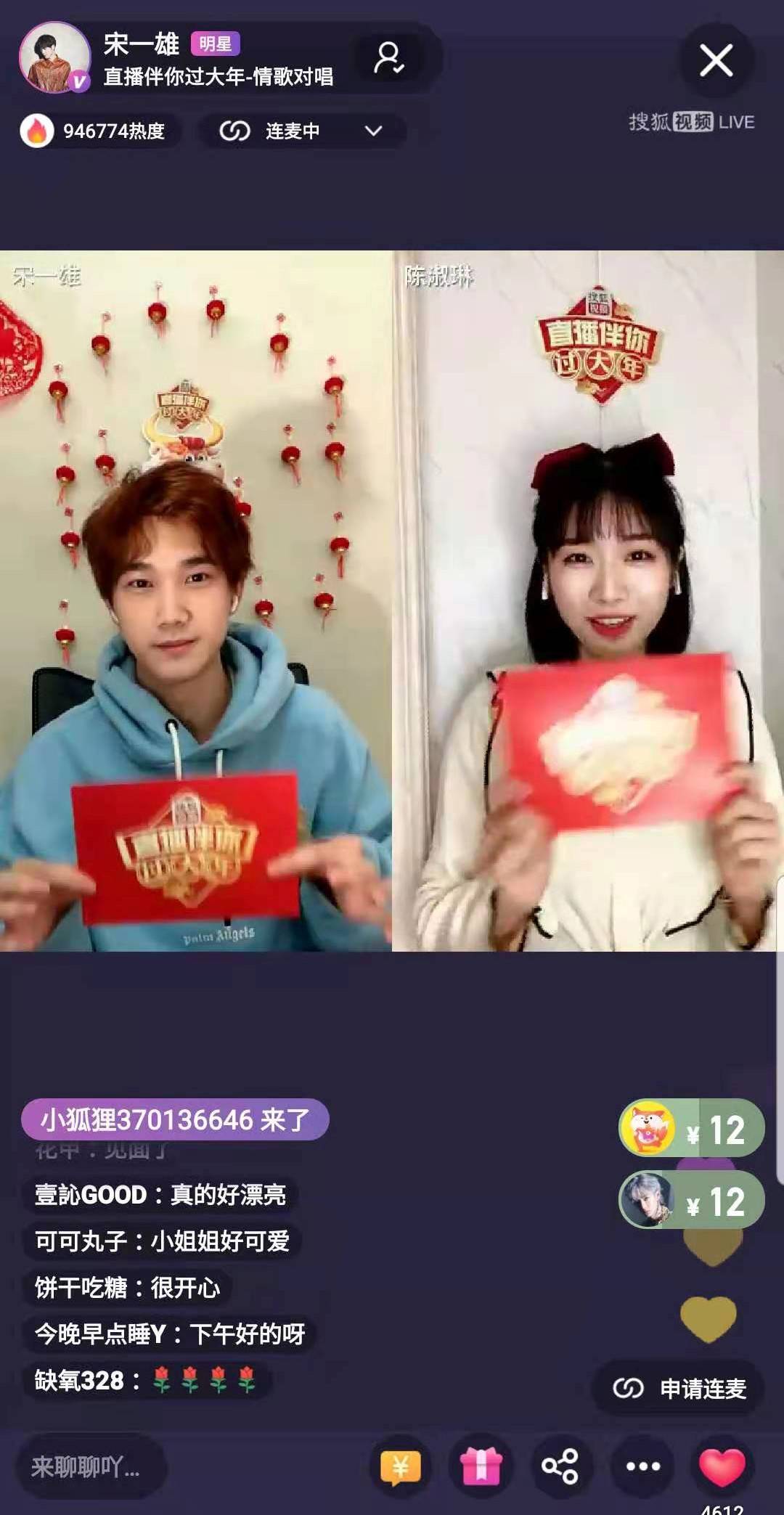View the 946774热度 popularity ranking

coord(98,131)
